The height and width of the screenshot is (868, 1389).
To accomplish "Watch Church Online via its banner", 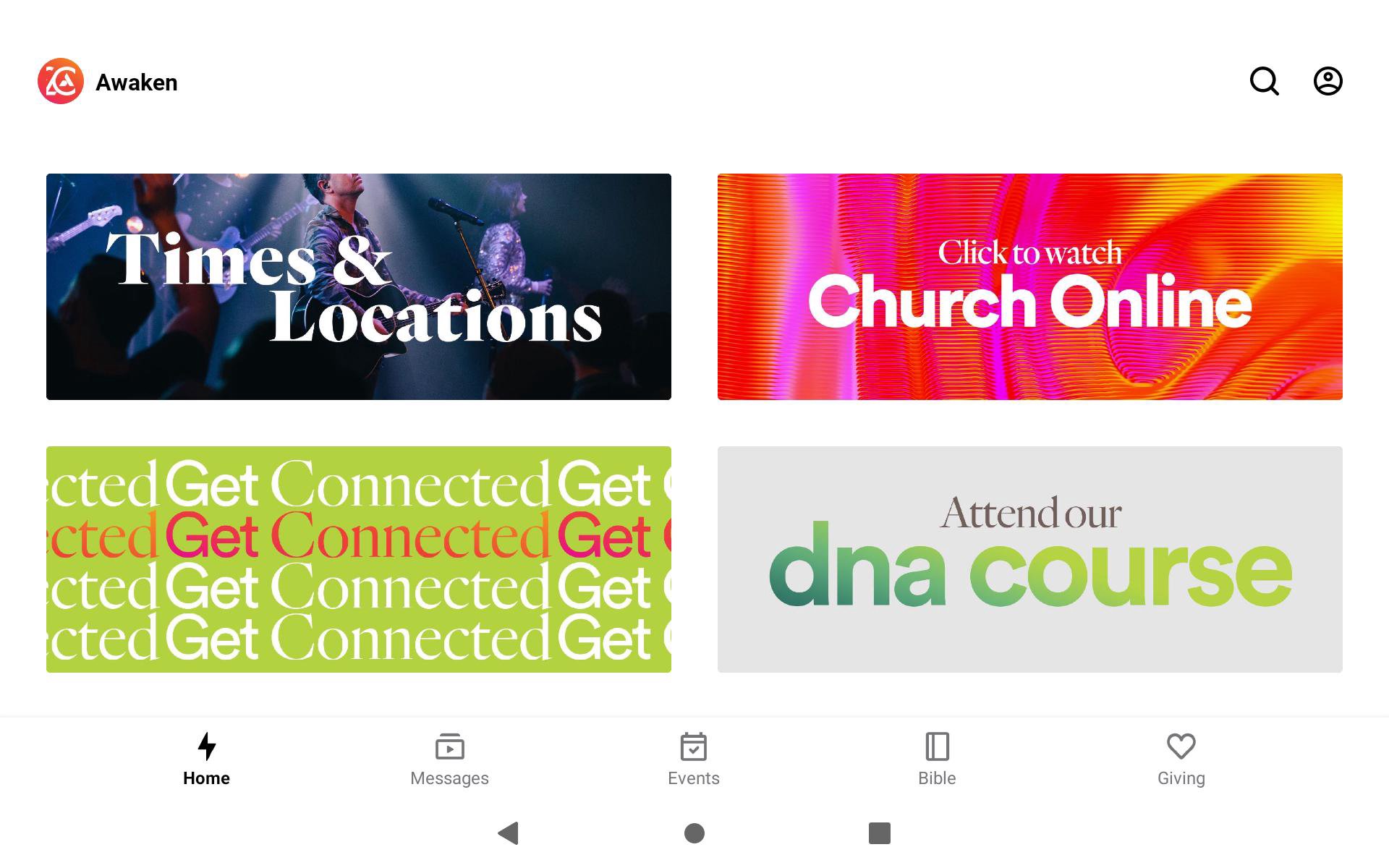I will point(1029,286).
